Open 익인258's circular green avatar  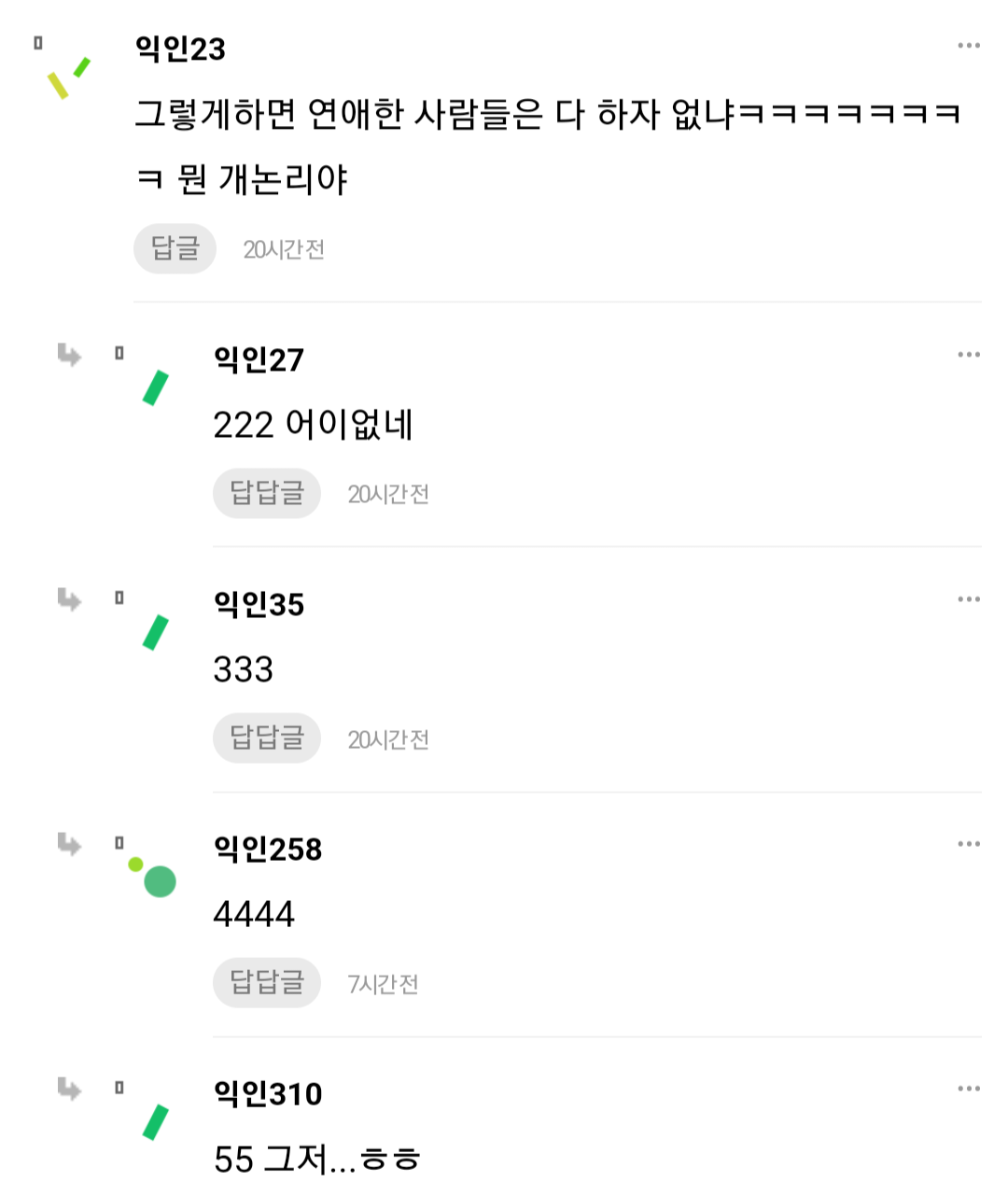pyautogui.click(x=160, y=879)
